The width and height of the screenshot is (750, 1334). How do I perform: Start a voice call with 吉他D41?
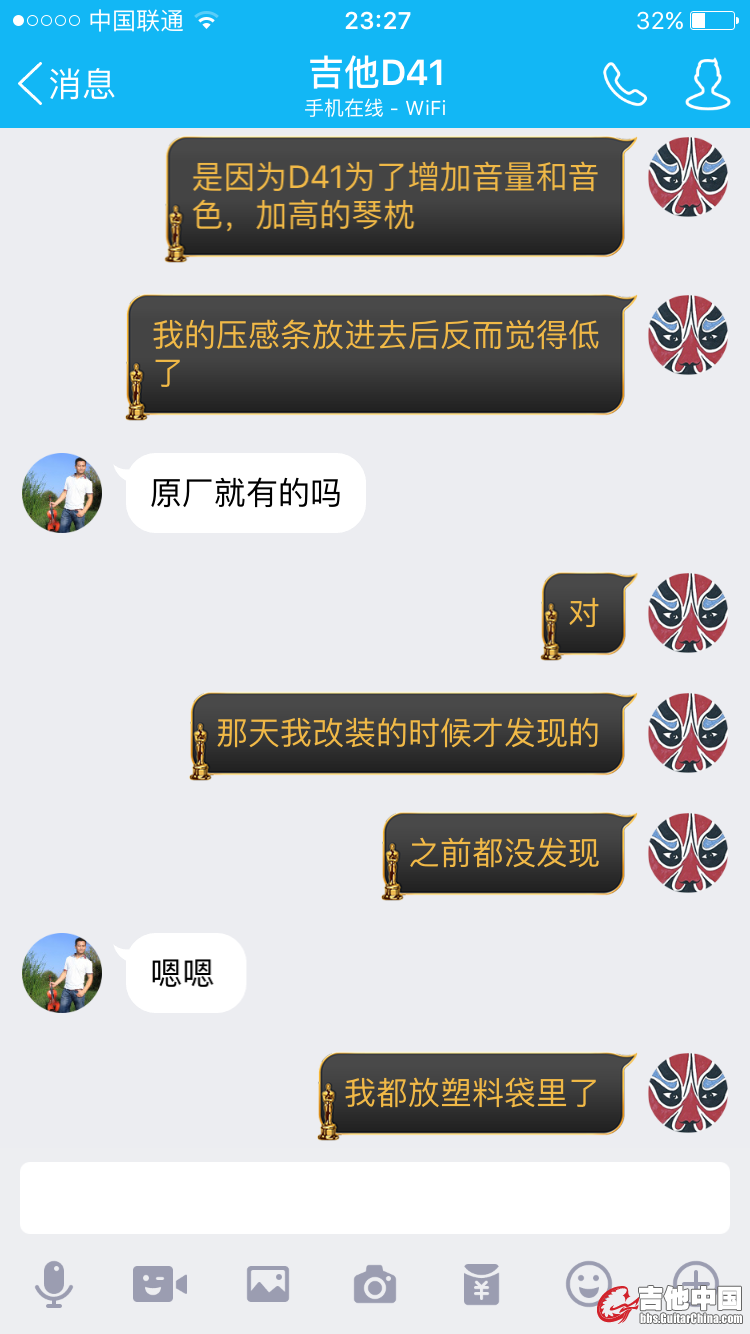pyautogui.click(x=625, y=84)
